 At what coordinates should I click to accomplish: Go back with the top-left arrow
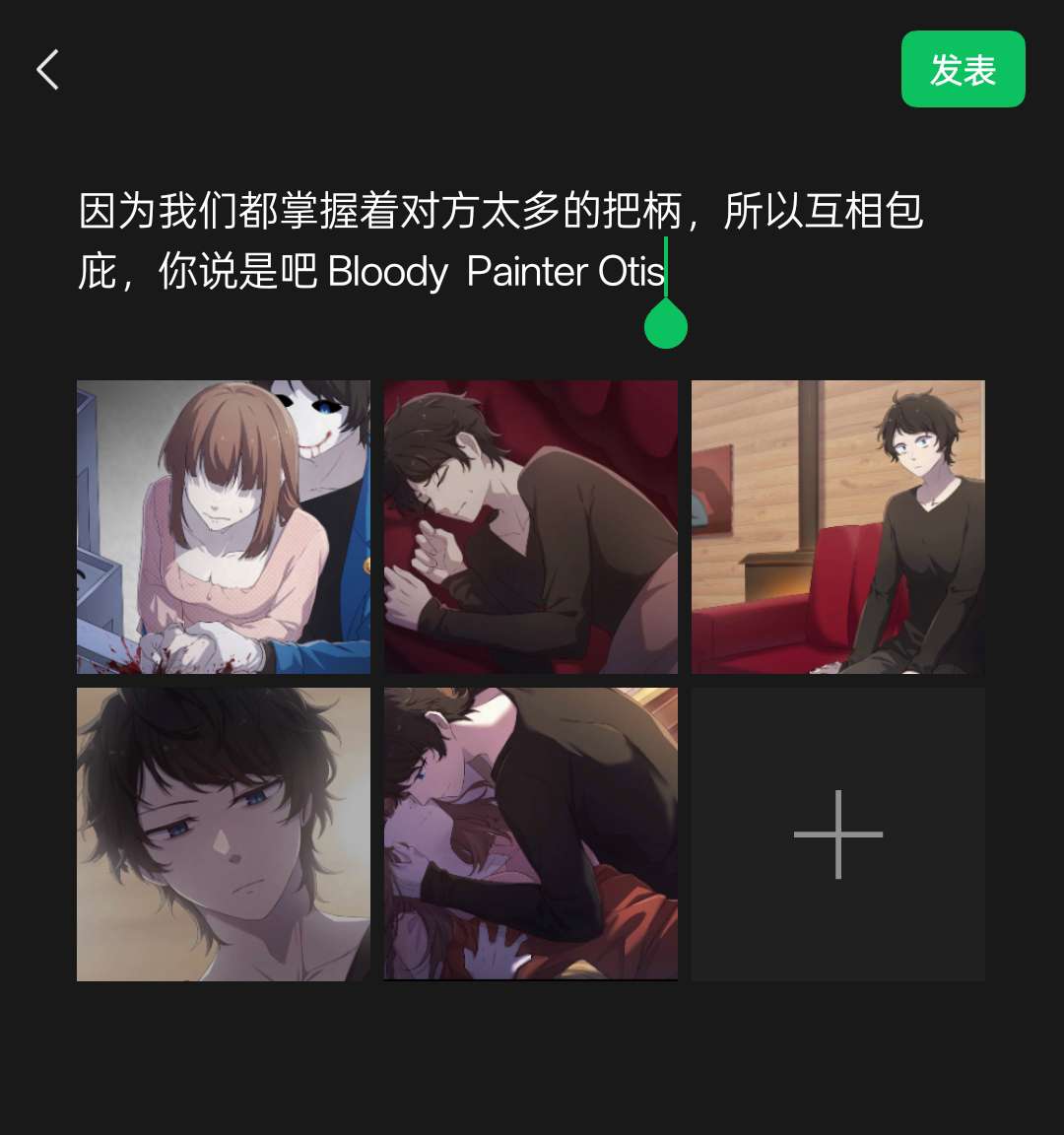tap(47, 70)
